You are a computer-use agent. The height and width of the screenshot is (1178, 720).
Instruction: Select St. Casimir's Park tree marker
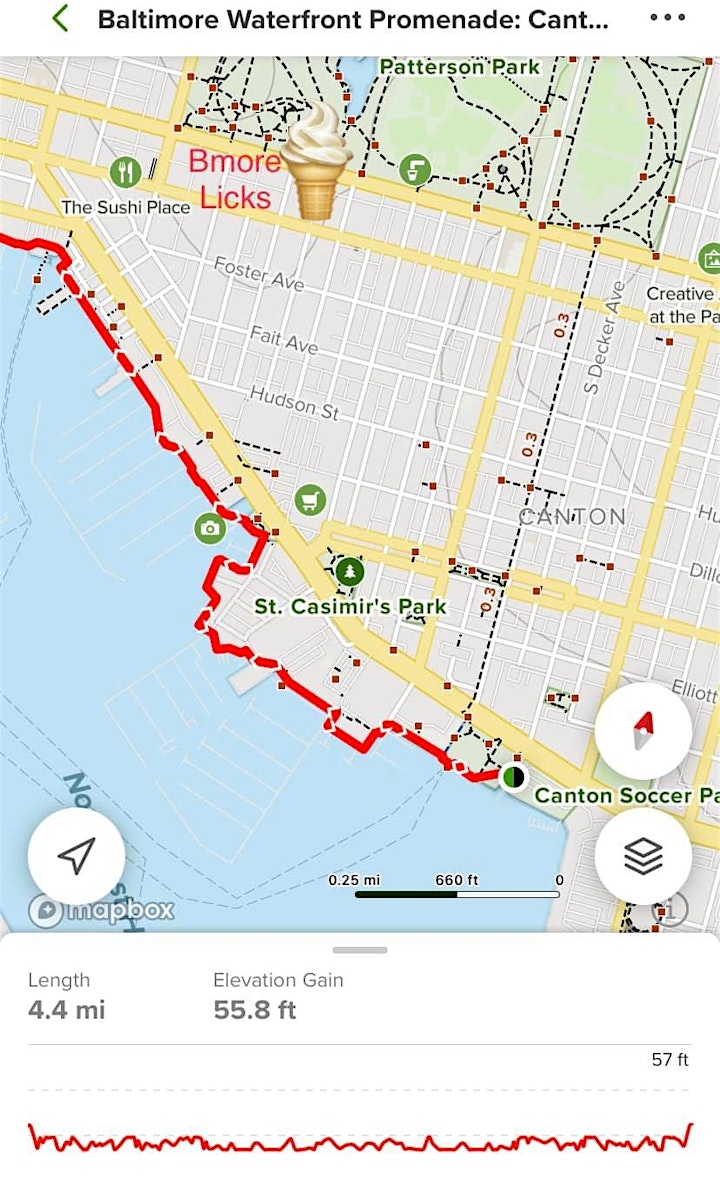tap(349, 573)
